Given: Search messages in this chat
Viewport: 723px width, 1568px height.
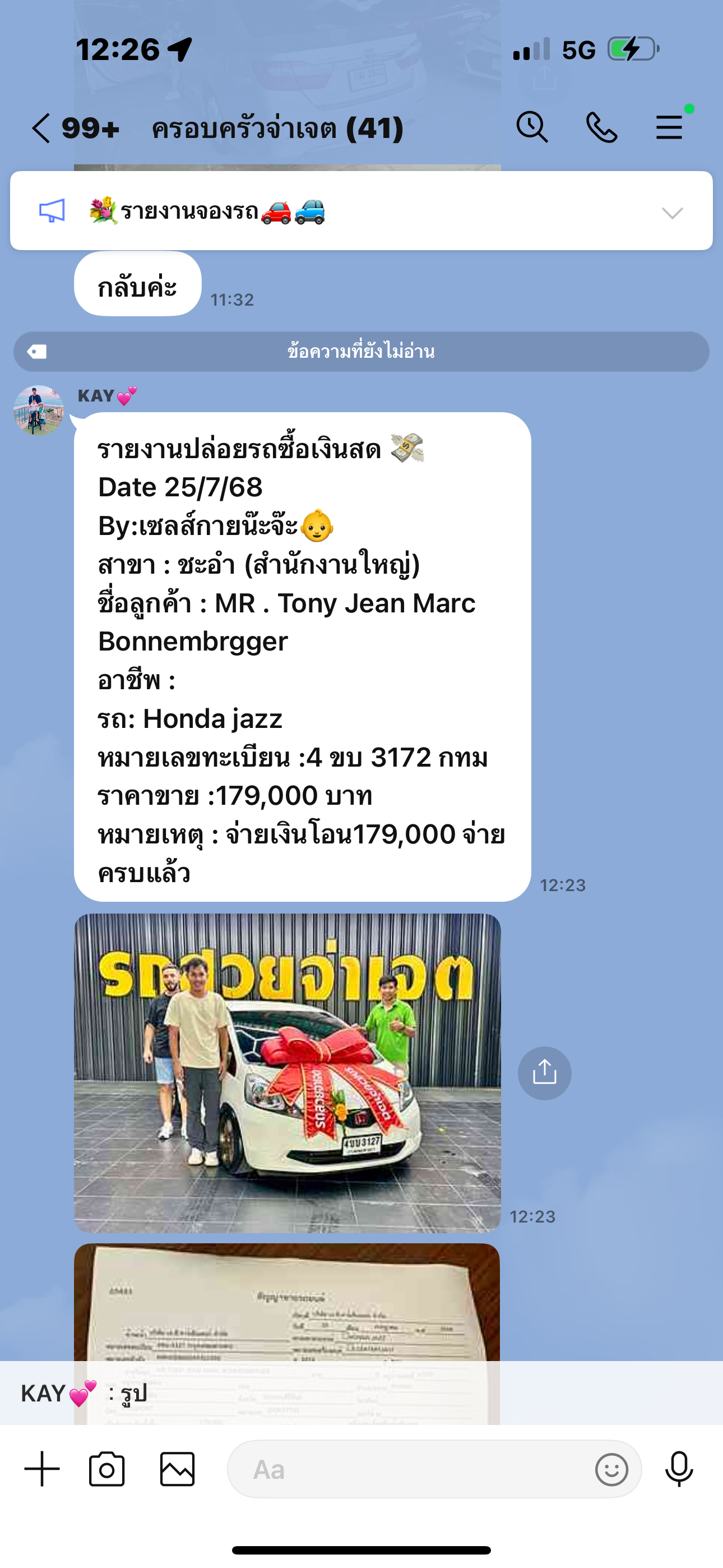Looking at the screenshot, I should pos(532,127).
